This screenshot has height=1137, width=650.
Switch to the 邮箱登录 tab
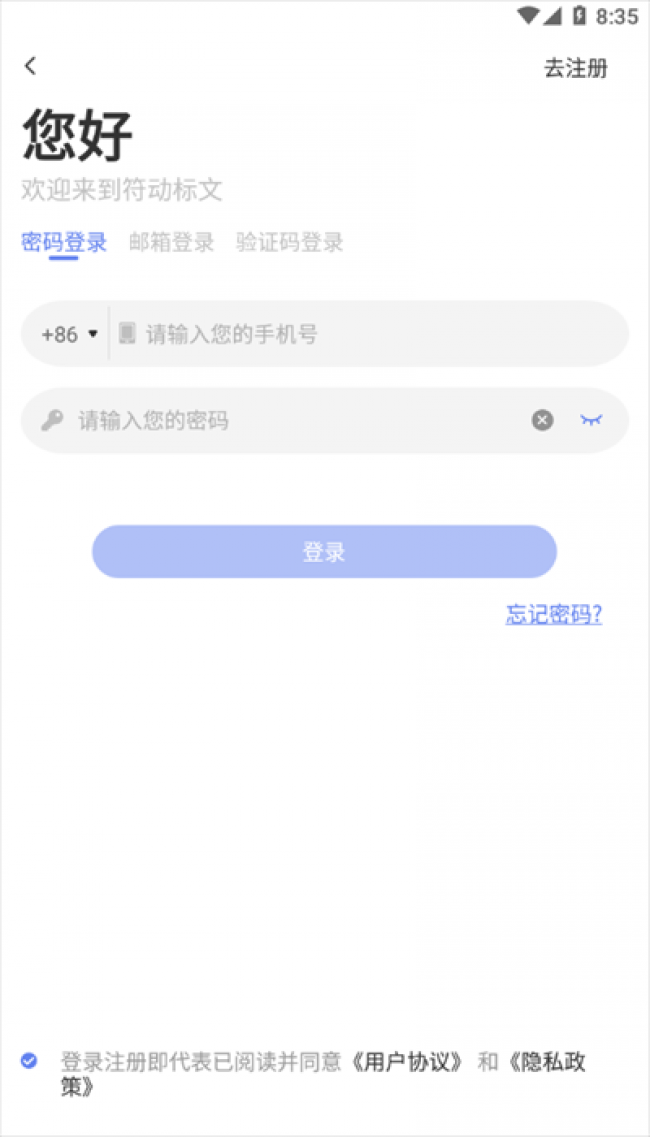click(x=172, y=242)
